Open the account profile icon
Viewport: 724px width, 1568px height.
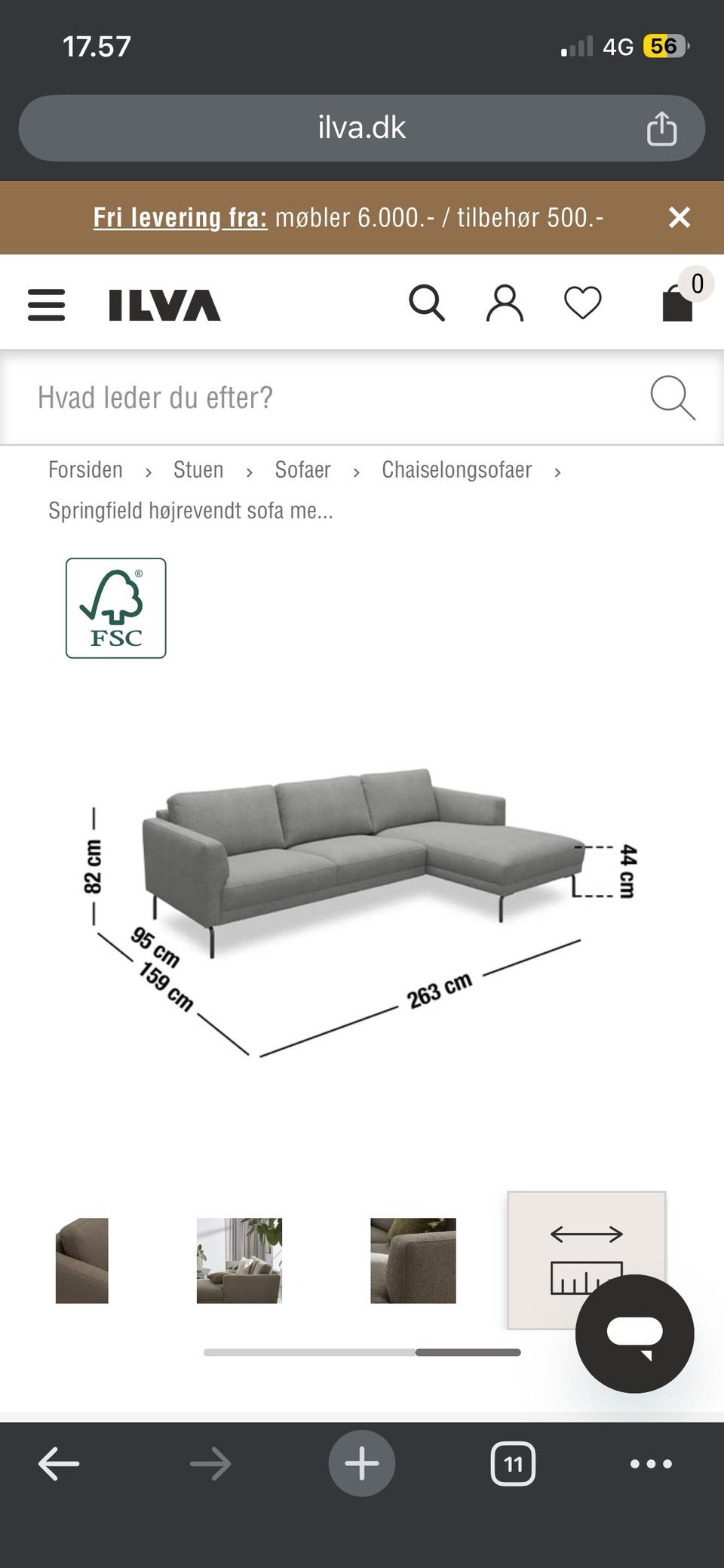coord(505,303)
